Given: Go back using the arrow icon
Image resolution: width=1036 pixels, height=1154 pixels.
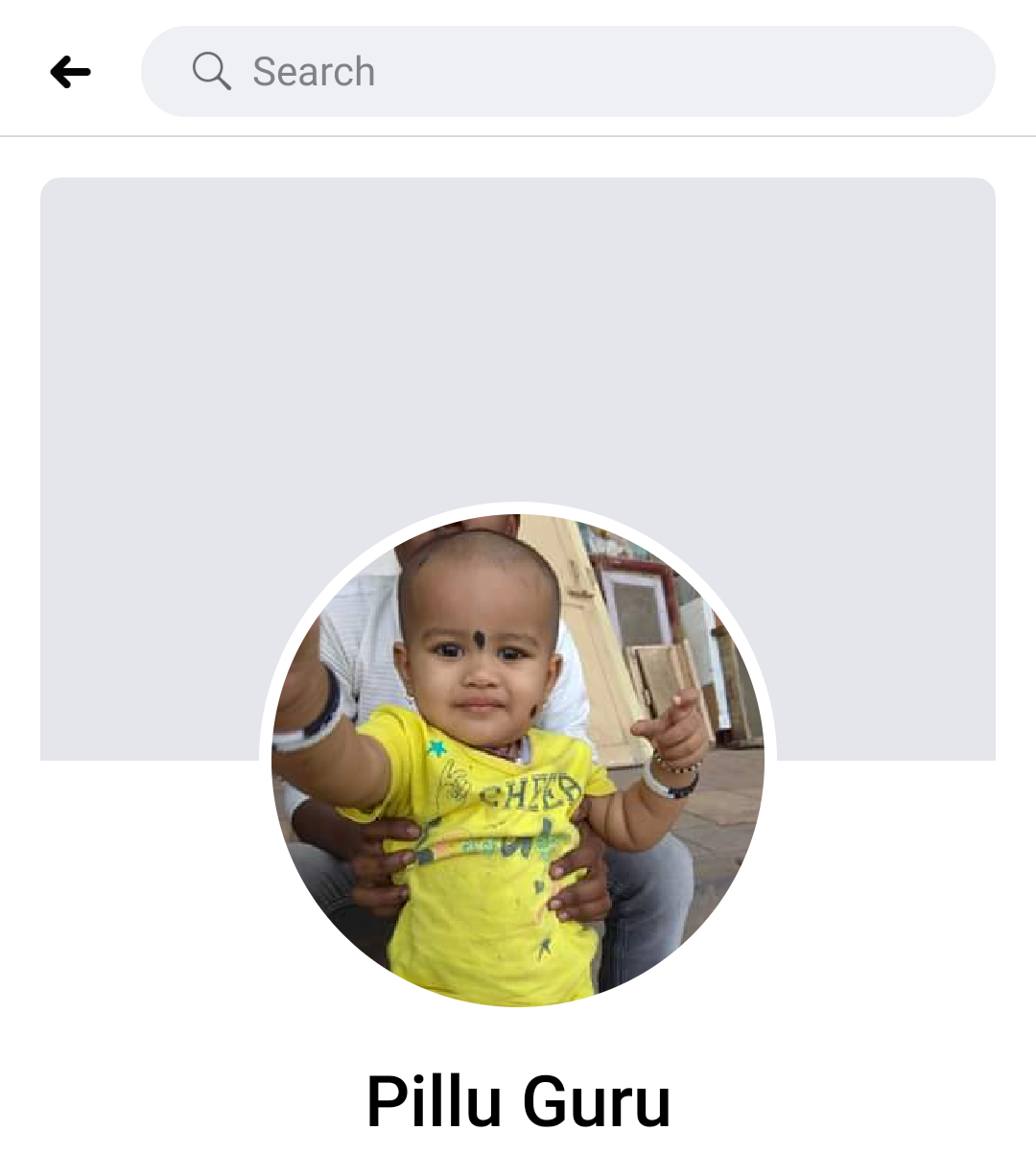Looking at the screenshot, I should (70, 72).
